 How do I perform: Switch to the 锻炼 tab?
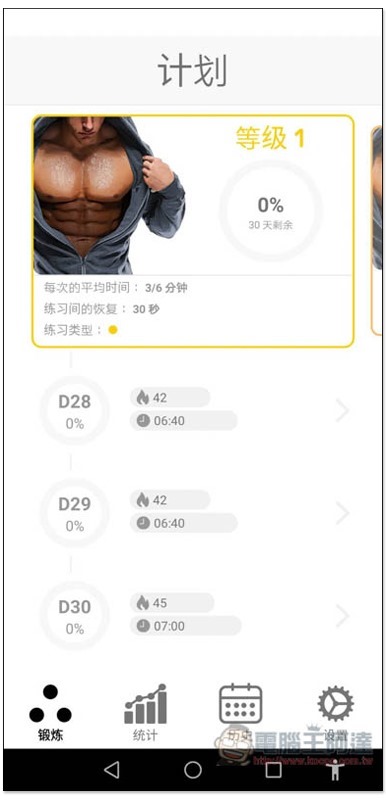[x=50, y=713]
